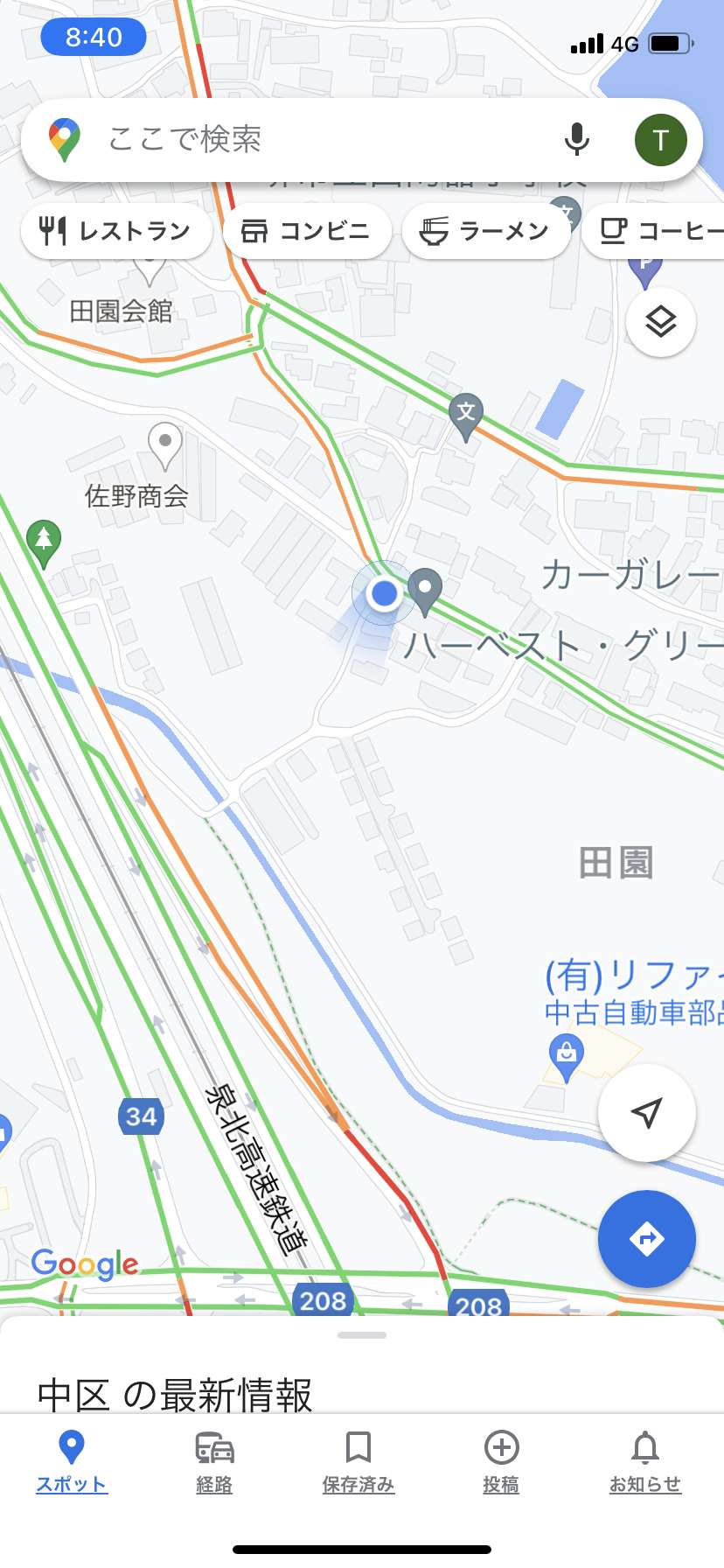Screen dimensions: 724x1568
Task: Open the map layers button
Action: [x=661, y=322]
